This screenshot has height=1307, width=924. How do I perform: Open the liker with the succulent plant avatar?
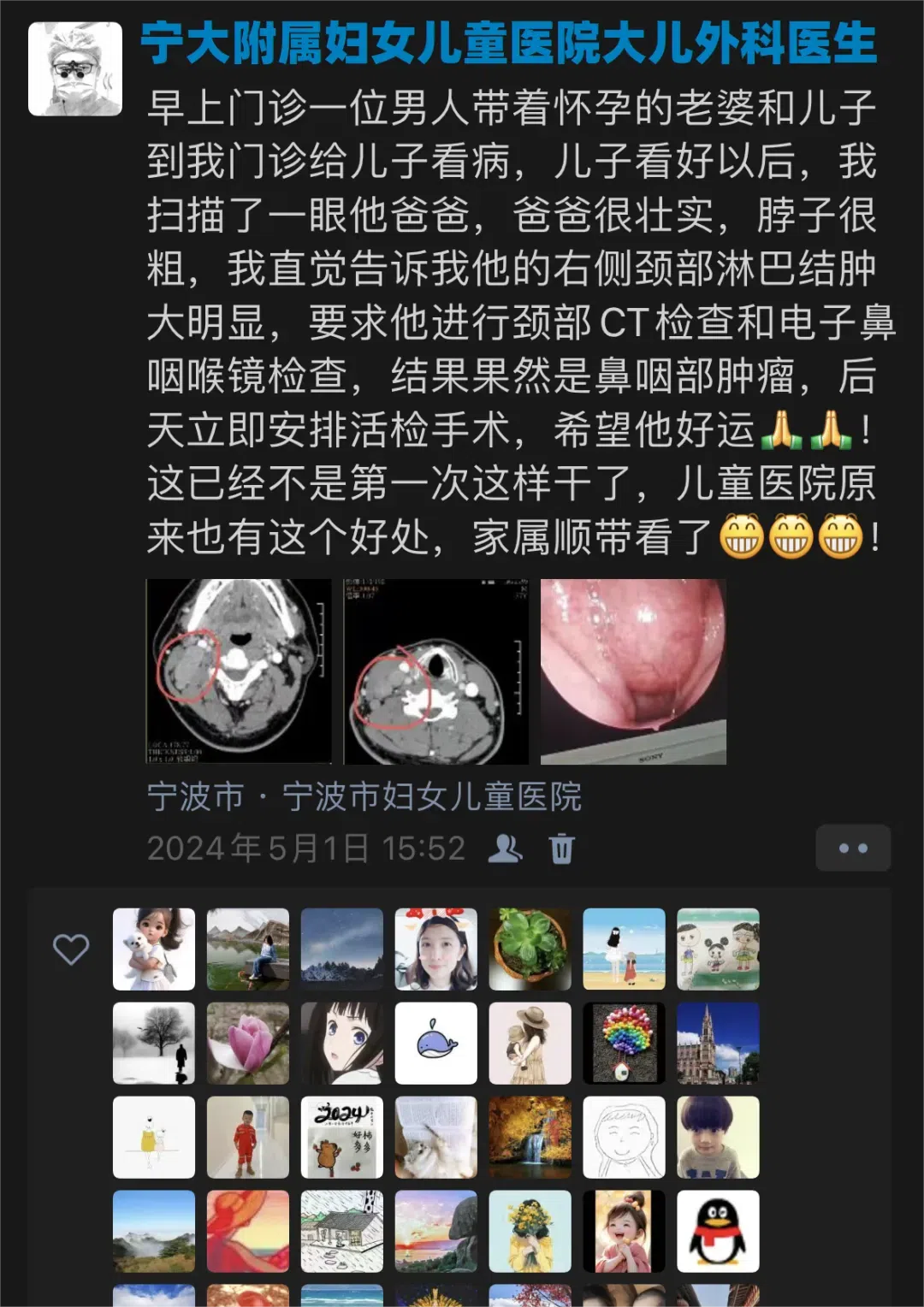click(x=530, y=949)
